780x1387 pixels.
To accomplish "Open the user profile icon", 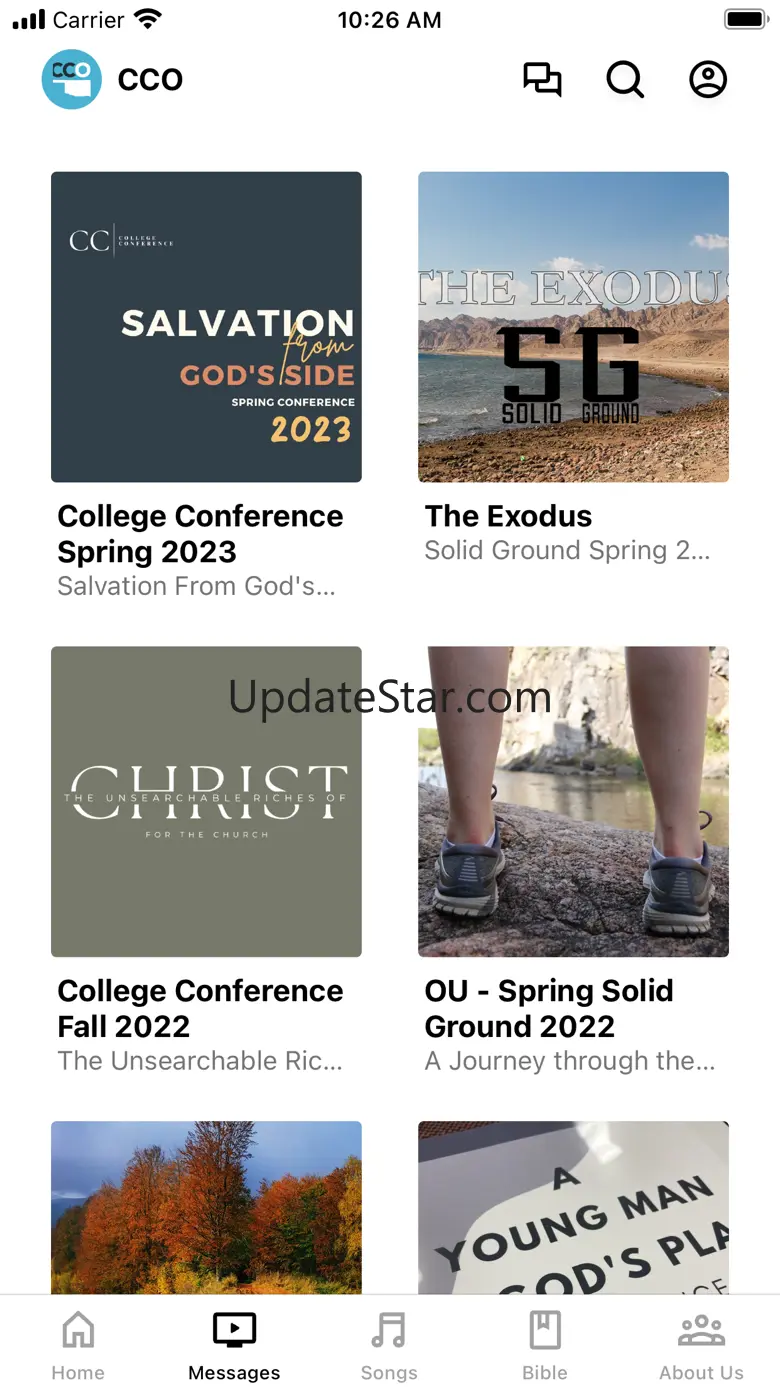I will tap(708, 79).
